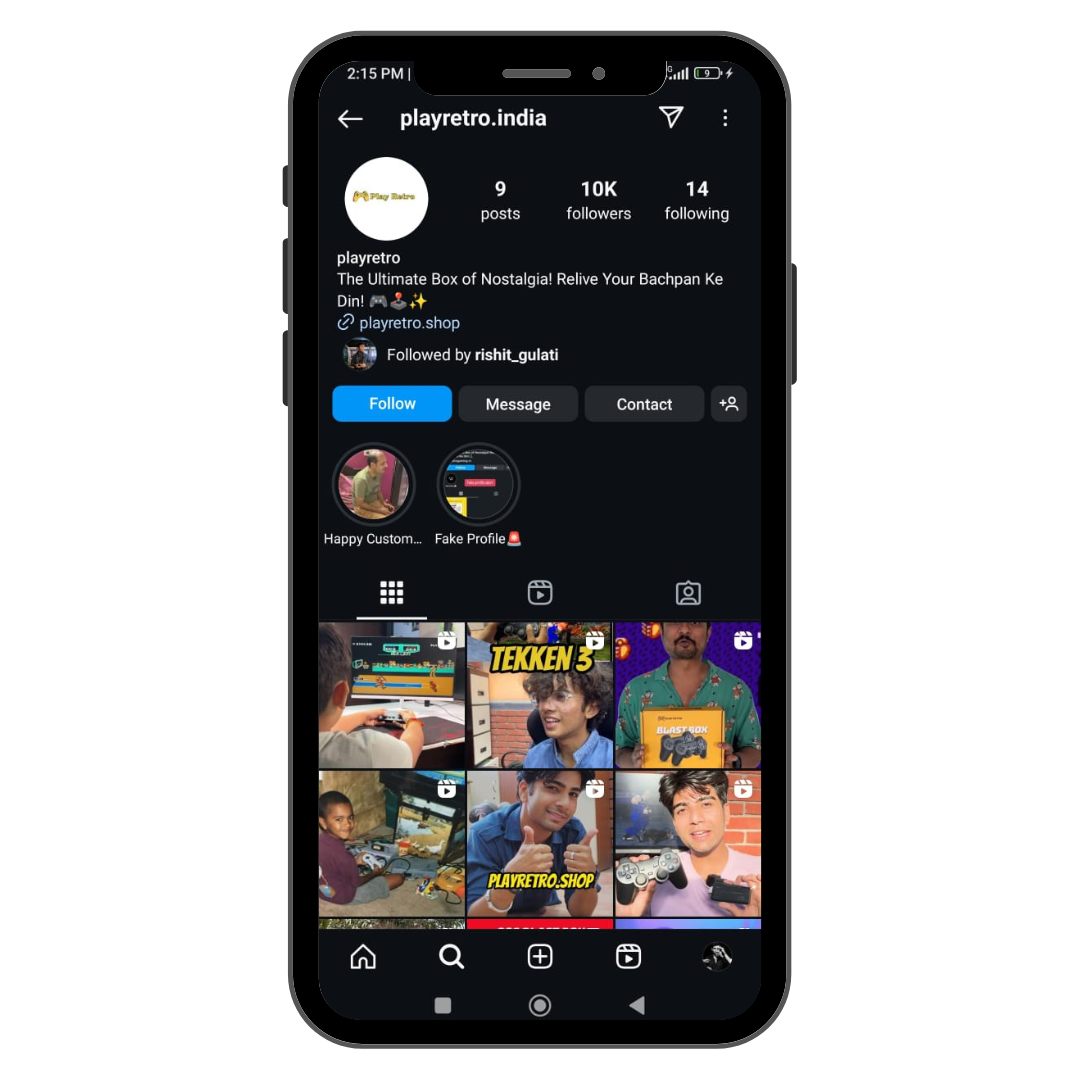Screen dimensions: 1080x1080
Task: Open the playretro.shop link
Action: (x=409, y=323)
